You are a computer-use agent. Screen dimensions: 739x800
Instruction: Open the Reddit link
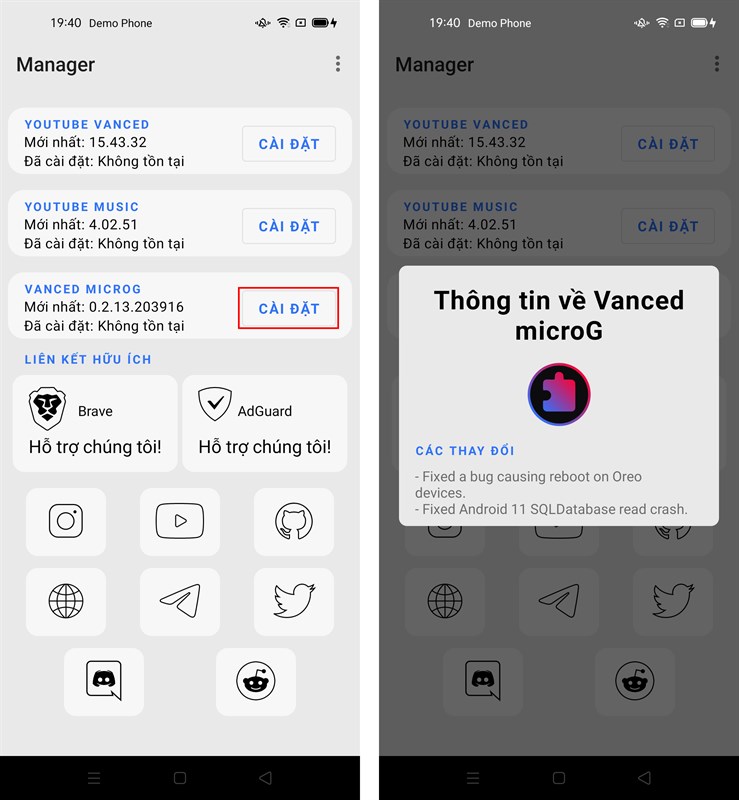[x=256, y=681]
